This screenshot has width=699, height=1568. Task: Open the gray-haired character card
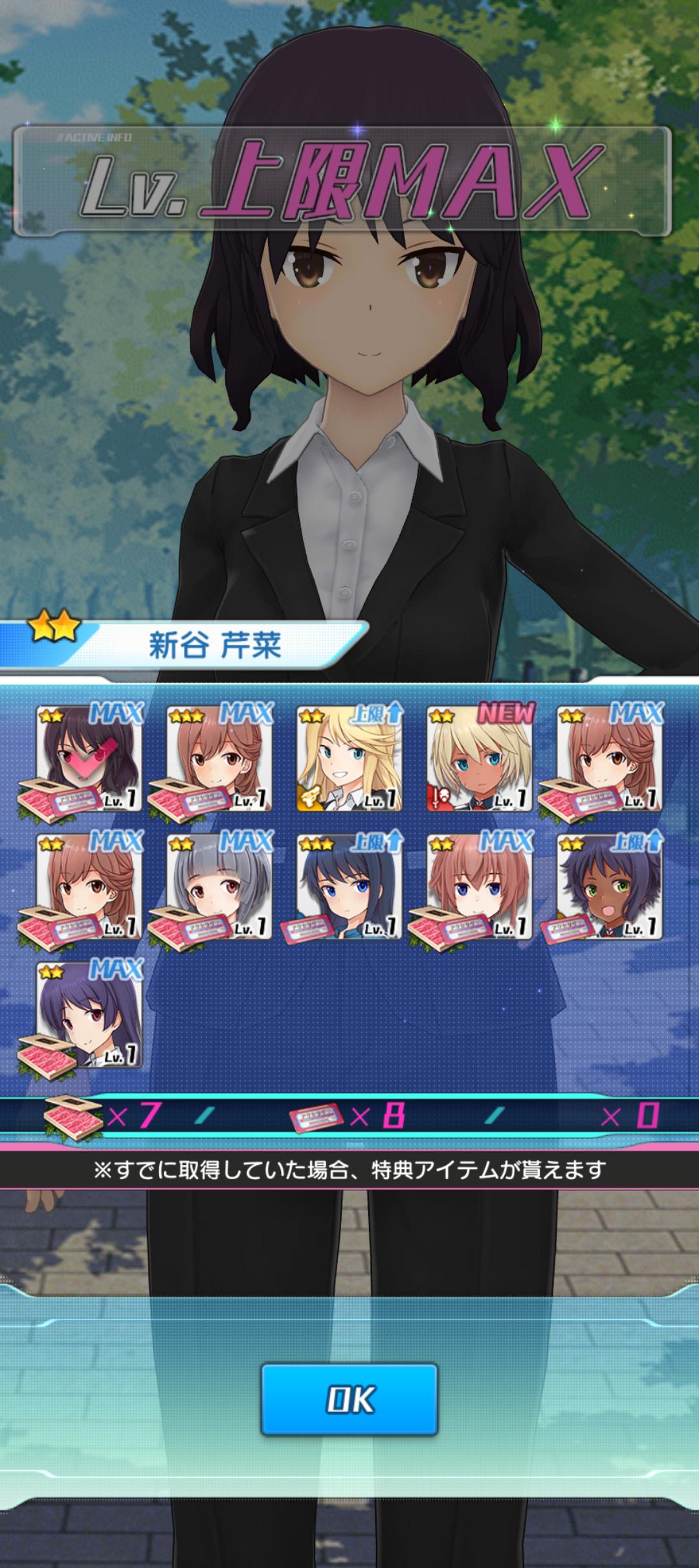pos(219,886)
